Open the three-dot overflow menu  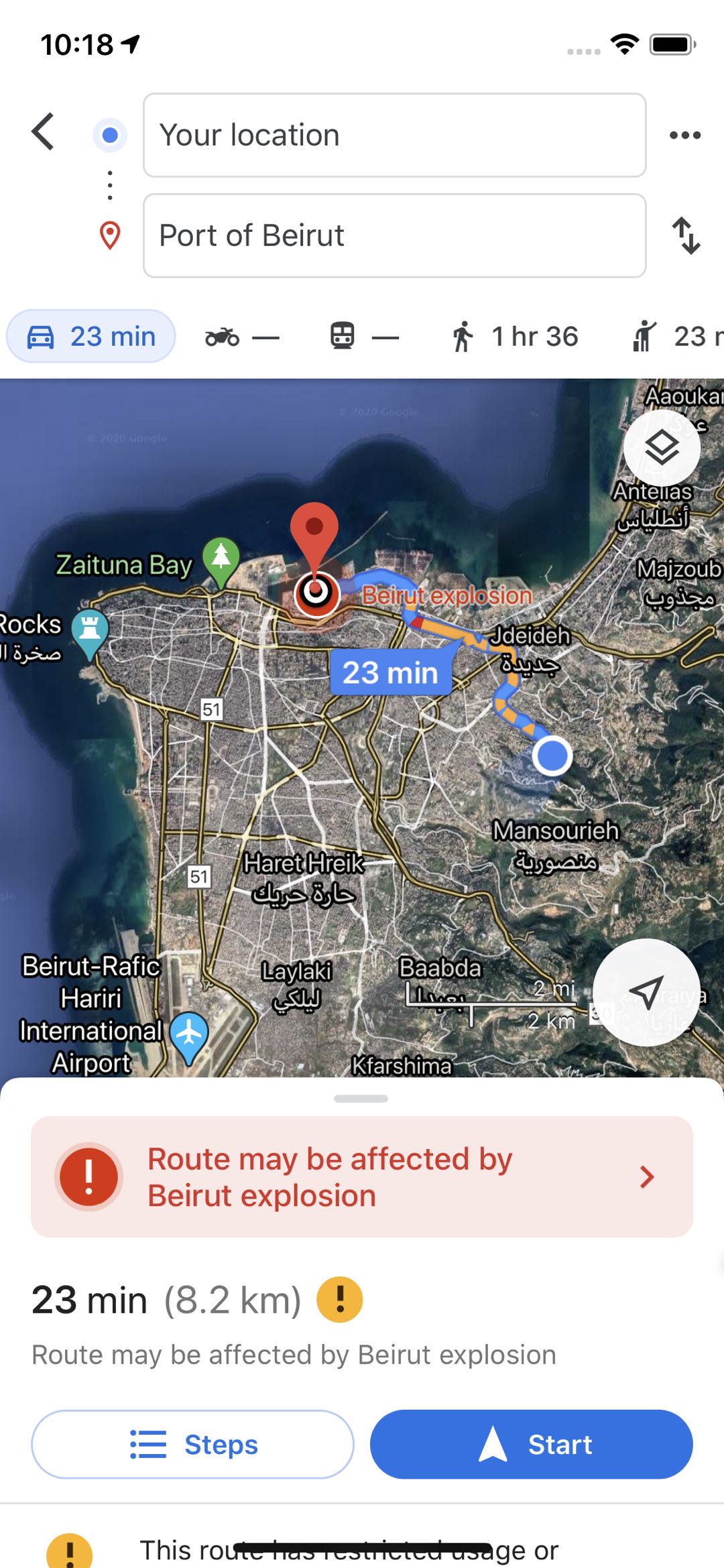[x=684, y=135]
